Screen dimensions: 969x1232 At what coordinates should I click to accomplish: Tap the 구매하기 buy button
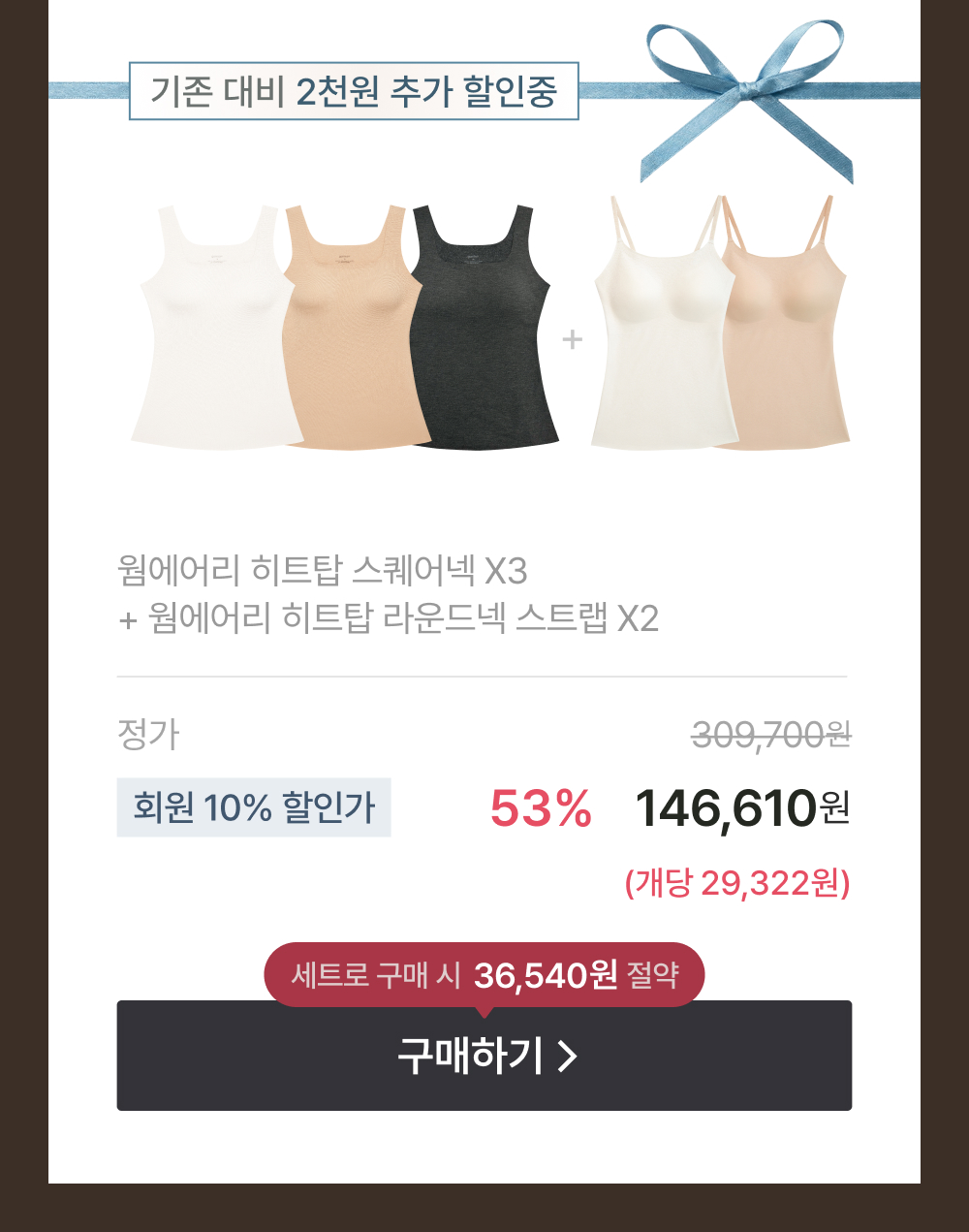[x=484, y=1056]
